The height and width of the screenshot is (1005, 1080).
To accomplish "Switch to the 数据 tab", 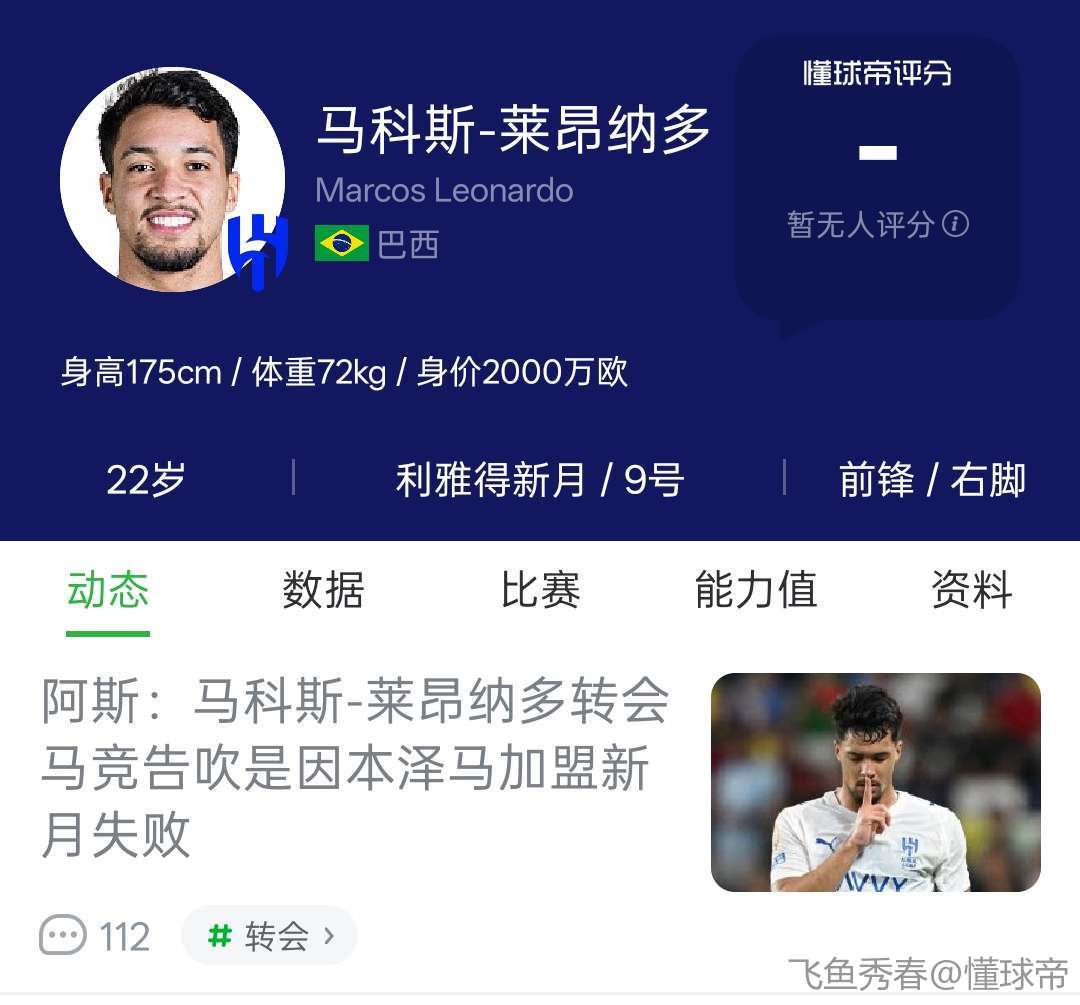I will click(323, 590).
